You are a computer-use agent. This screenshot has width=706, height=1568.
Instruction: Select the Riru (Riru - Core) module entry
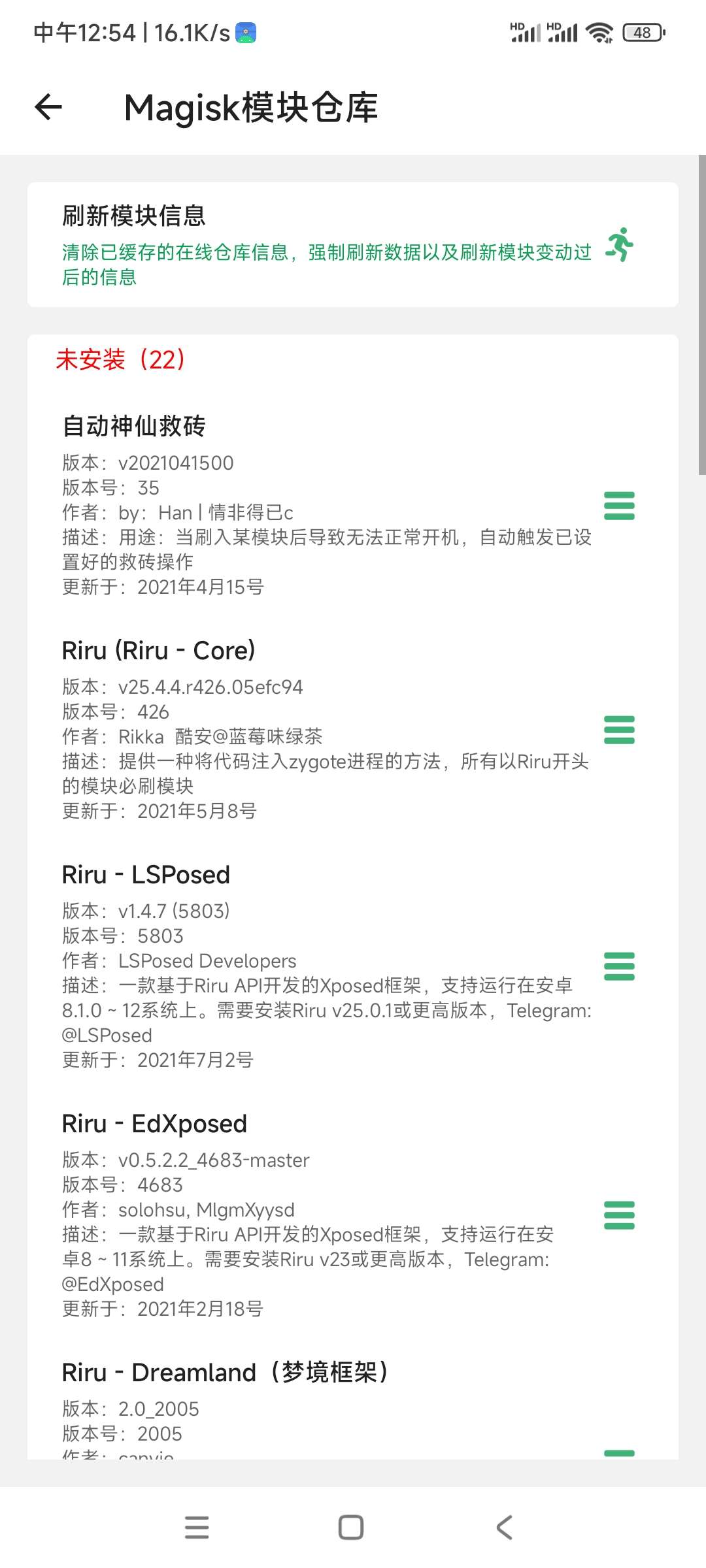[314, 729]
